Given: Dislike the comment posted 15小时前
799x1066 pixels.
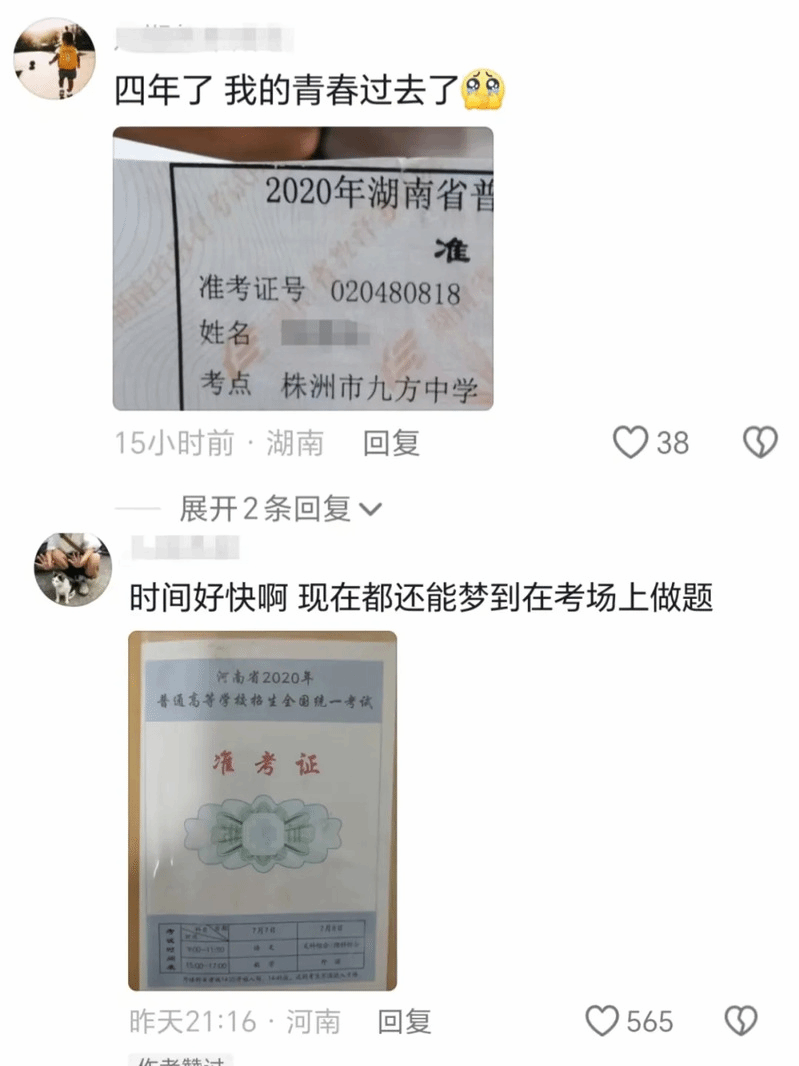Looking at the screenshot, I should pyautogui.click(x=760, y=442).
